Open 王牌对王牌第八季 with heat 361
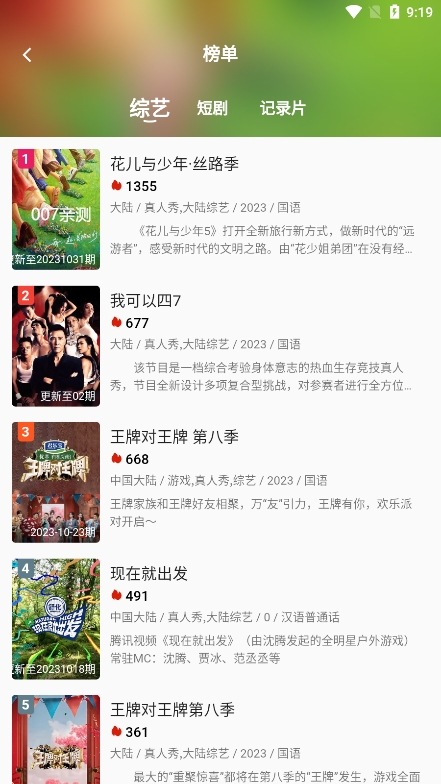Viewport: 441px width, 784px height. coord(220,739)
